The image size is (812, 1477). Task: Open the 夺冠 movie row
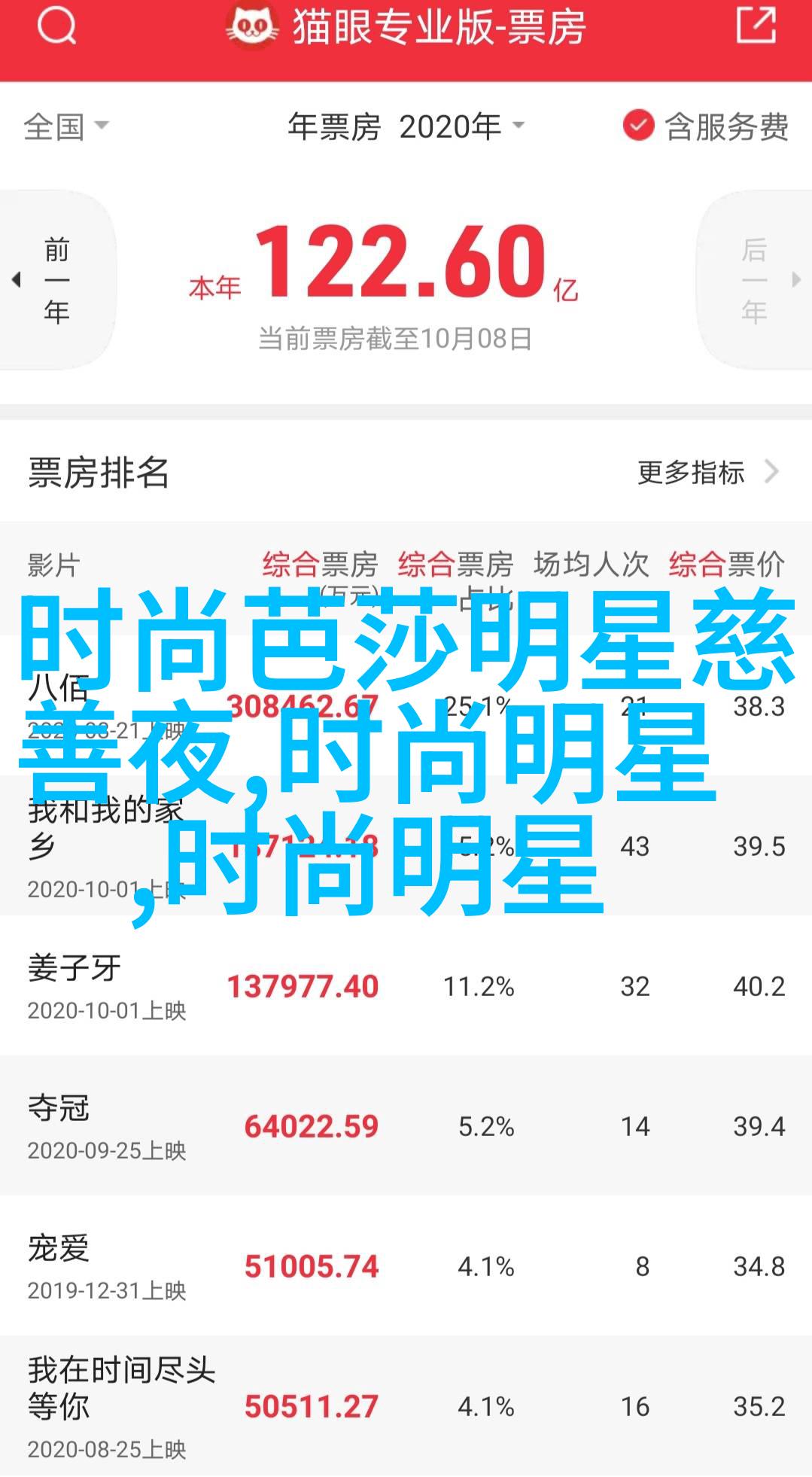pyautogui.click(x=406, y=1125)
